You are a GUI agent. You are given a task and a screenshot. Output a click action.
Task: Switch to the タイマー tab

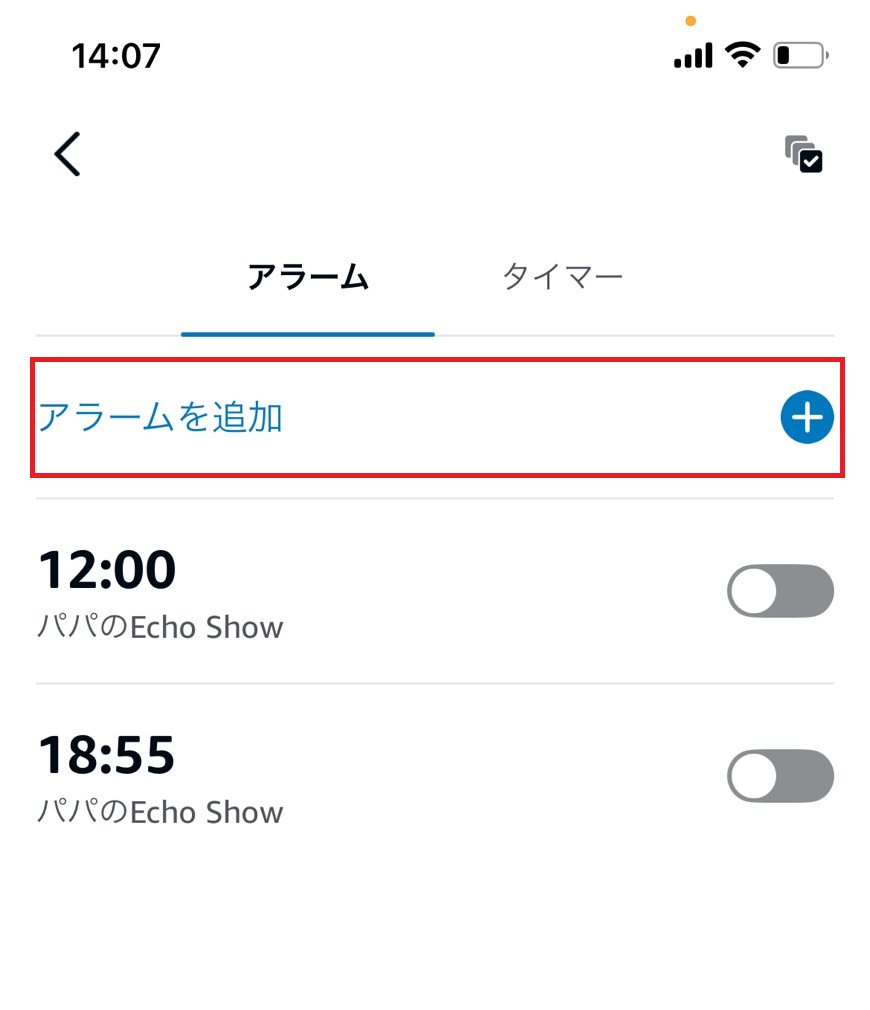[x=563, y=277]
